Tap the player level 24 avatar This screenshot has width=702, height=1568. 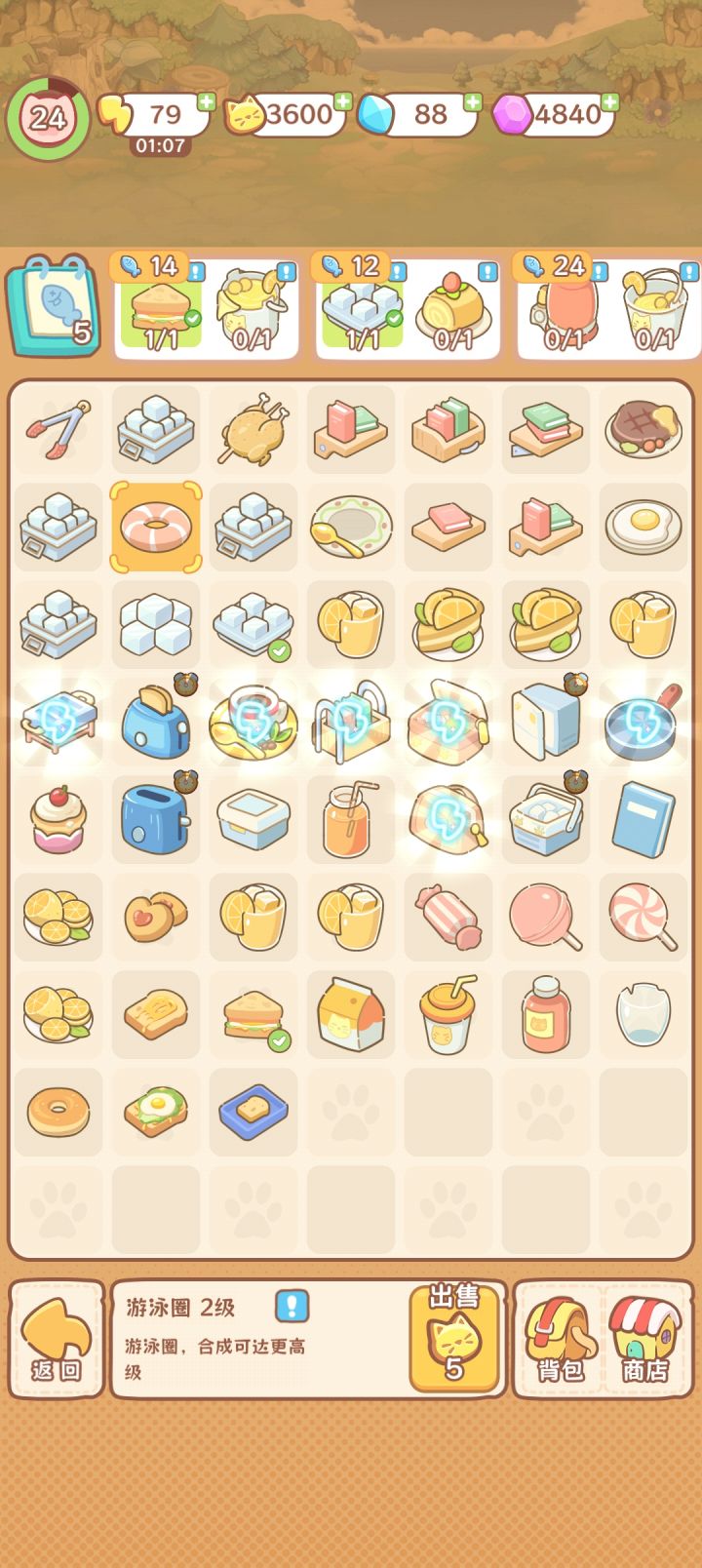[47, 119]
